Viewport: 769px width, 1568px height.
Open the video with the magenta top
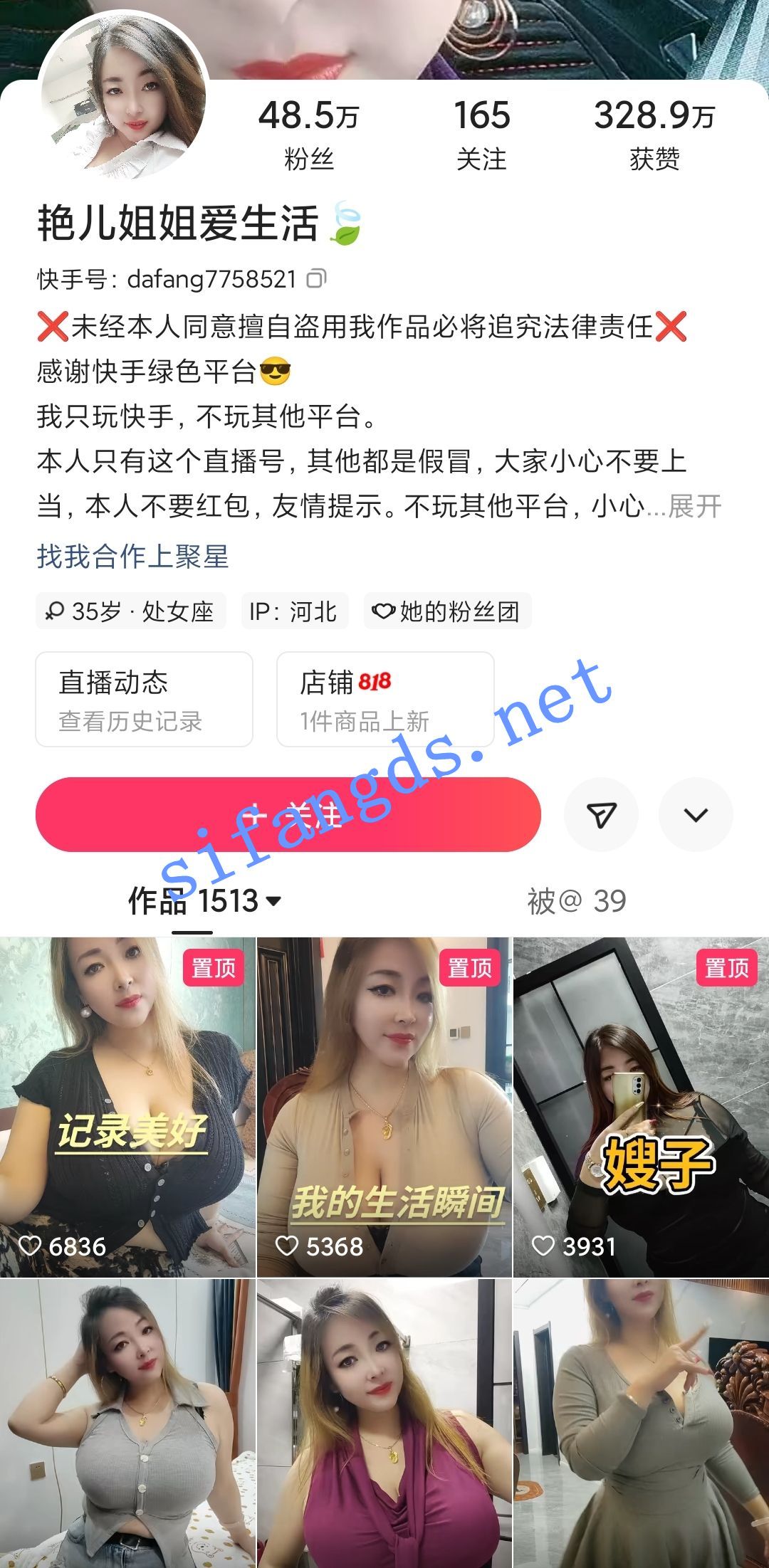pyautogui.click(x=384, y=1424)
